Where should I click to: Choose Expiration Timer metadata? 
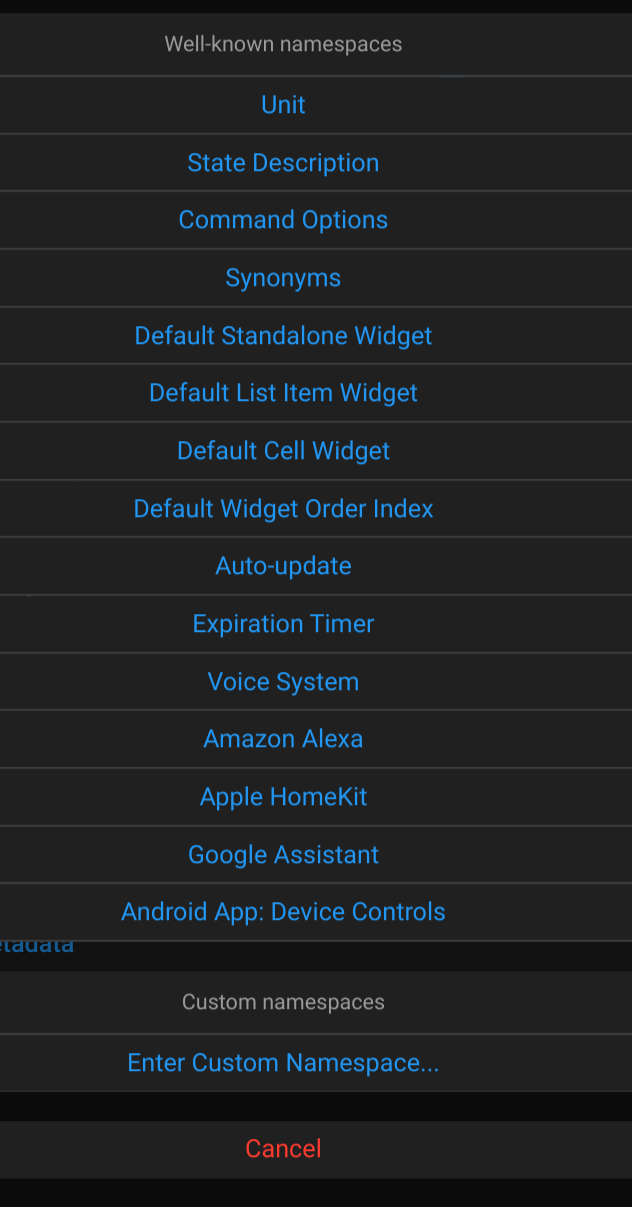(x=283, y=624)
